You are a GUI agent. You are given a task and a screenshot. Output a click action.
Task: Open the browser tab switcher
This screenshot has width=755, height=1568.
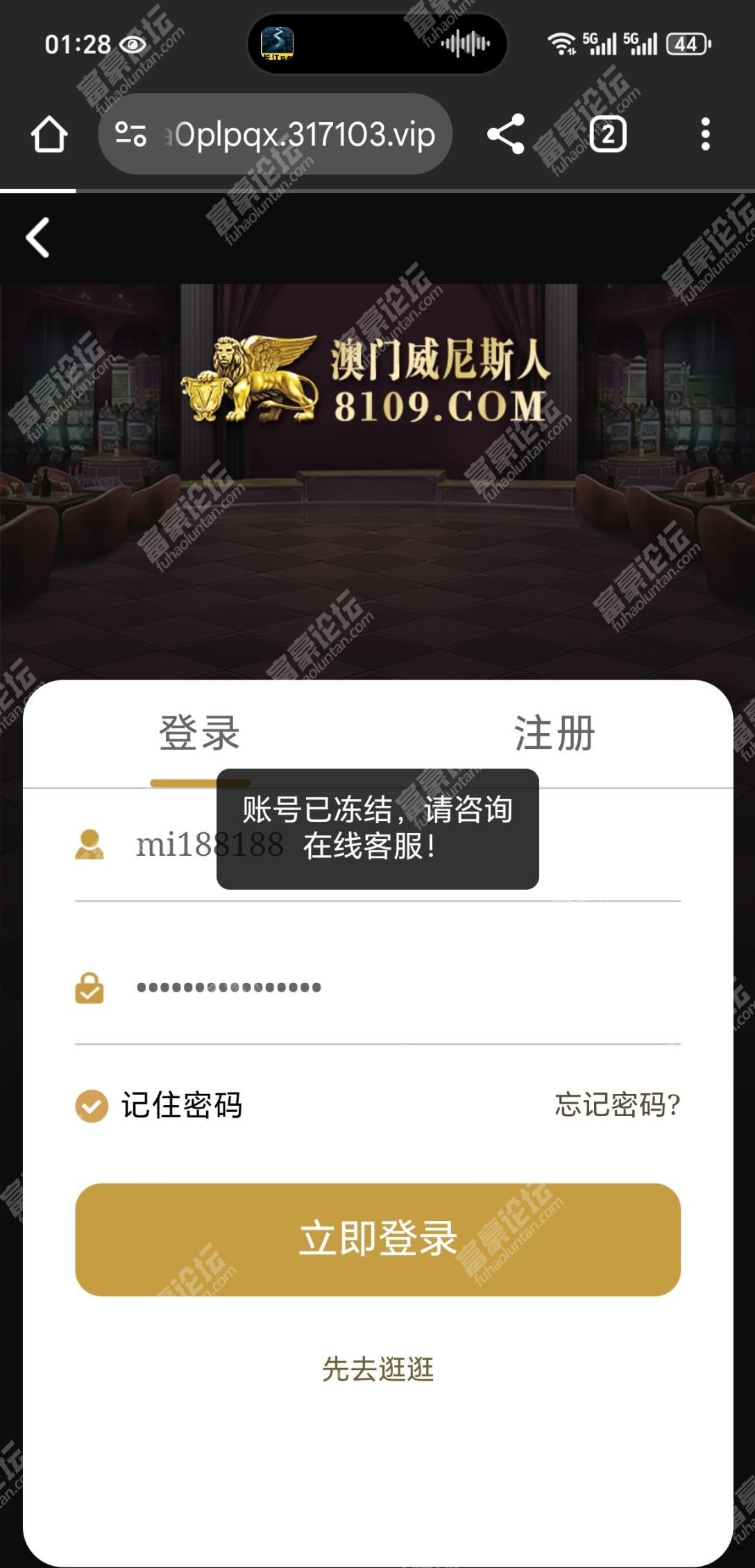[608, 134]
